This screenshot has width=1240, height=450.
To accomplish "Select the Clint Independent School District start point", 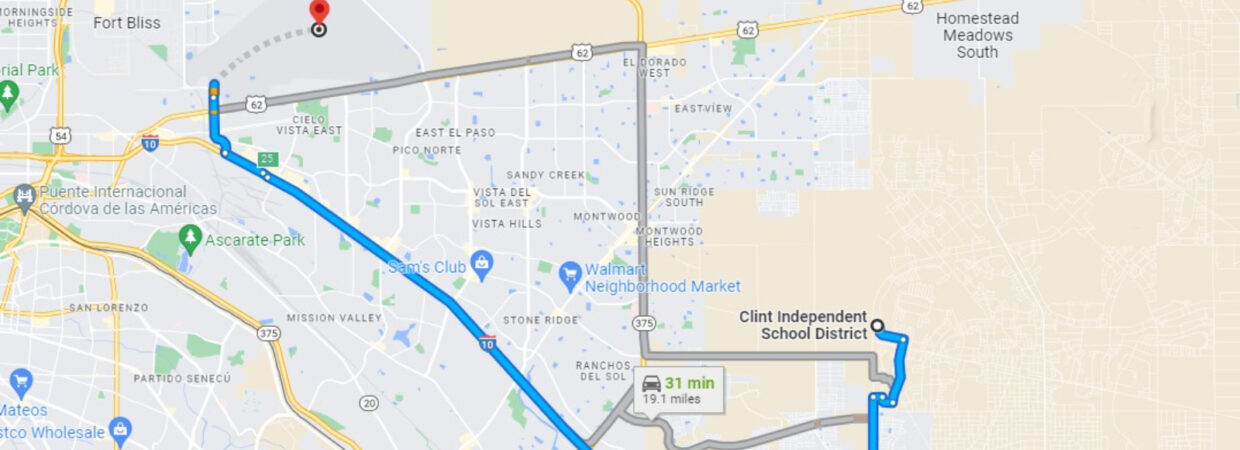I will click(x=877, y=325).
